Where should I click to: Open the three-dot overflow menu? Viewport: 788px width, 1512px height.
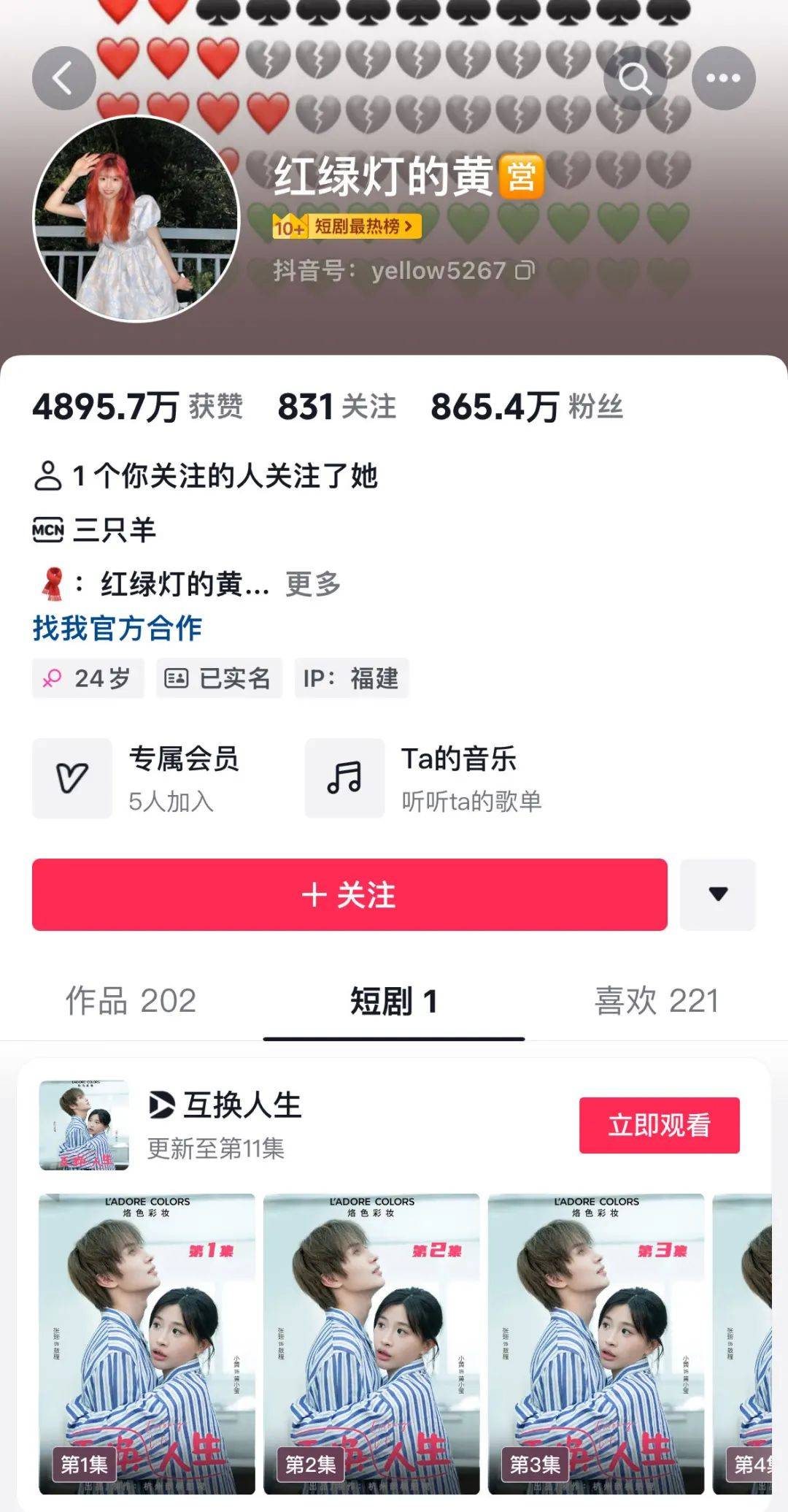[x=723, y=78]
